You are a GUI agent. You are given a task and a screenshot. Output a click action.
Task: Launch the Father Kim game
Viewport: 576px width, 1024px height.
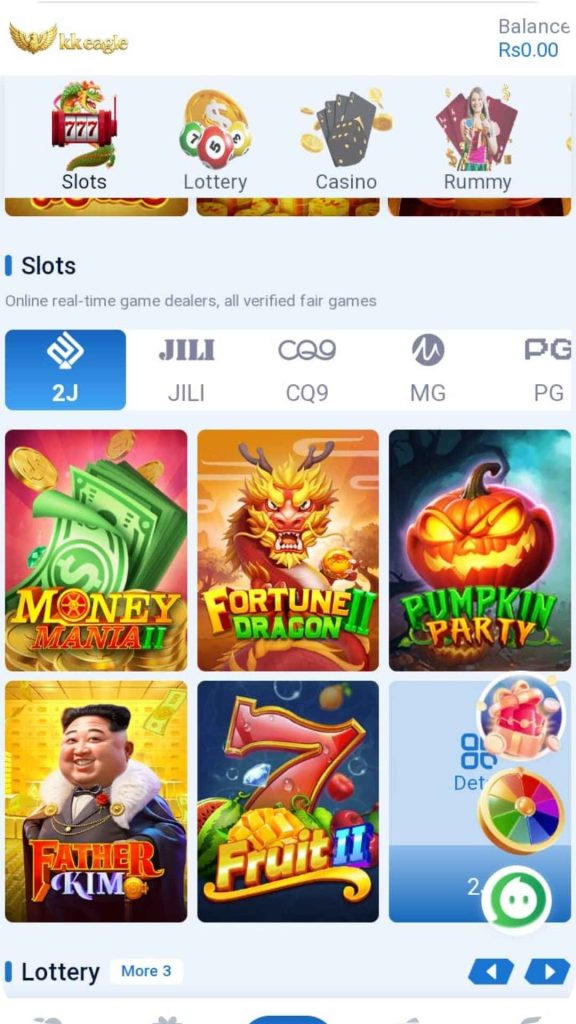pyautogui.click(x=96, y=801)
